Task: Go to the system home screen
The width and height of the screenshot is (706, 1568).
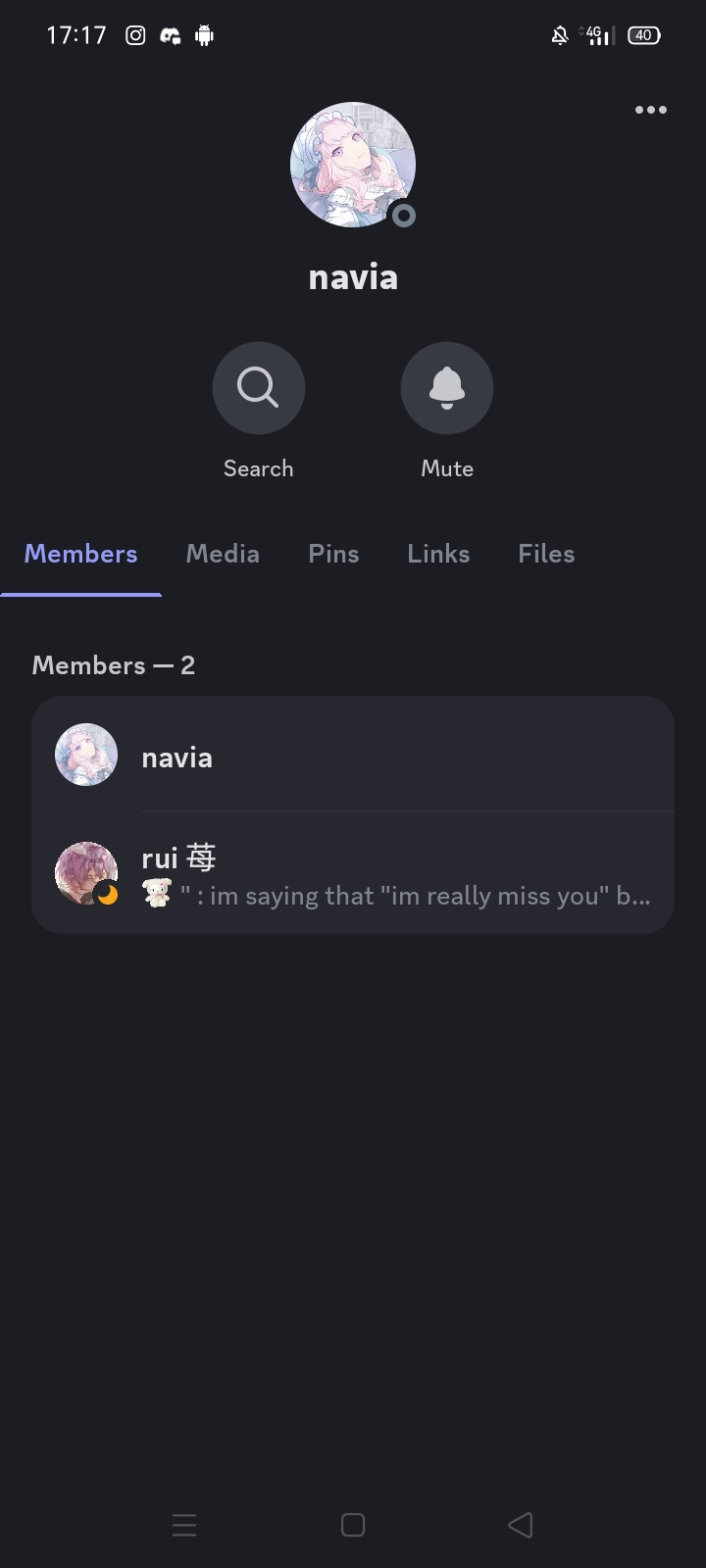Action: click(x=353, y=1525)
